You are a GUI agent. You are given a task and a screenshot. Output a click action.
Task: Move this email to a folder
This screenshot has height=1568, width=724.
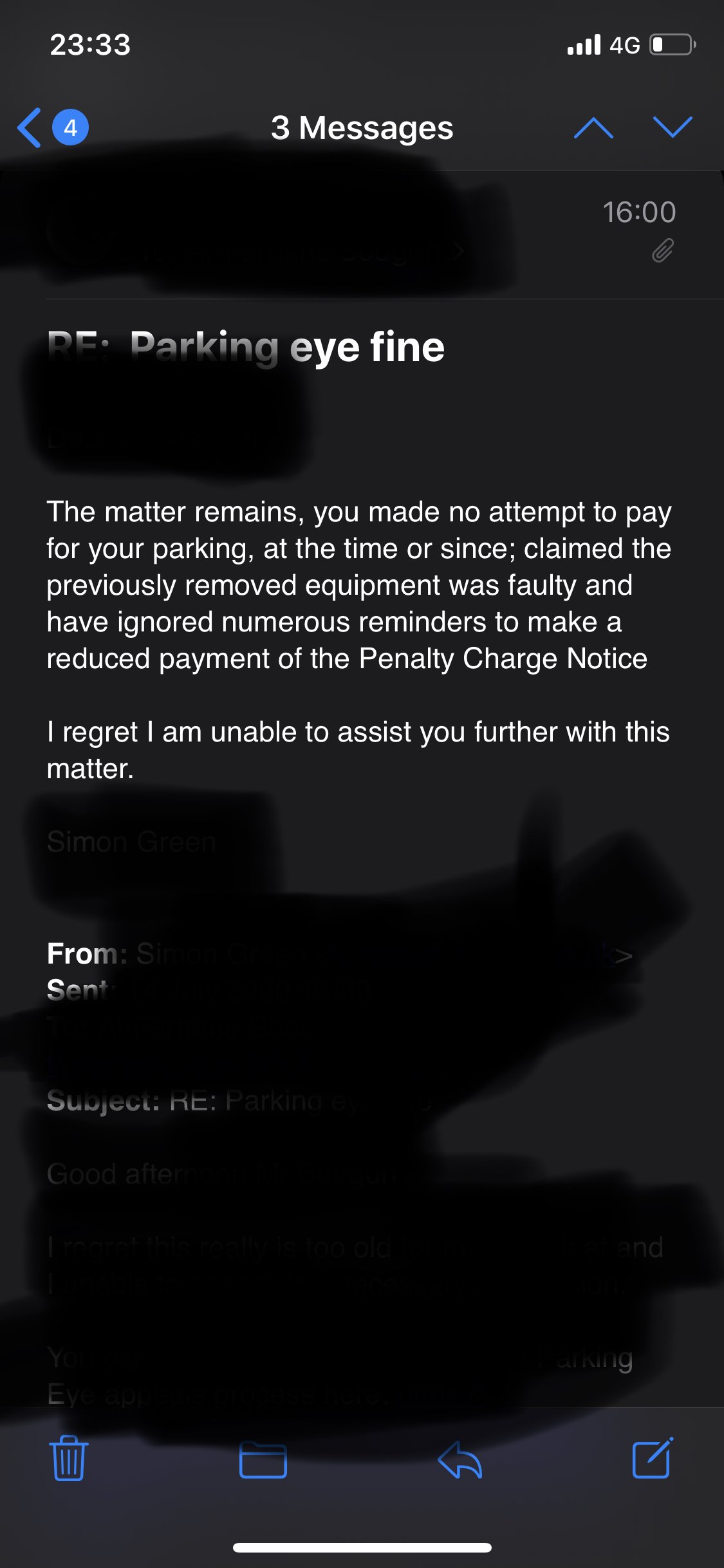(263, 1459)
